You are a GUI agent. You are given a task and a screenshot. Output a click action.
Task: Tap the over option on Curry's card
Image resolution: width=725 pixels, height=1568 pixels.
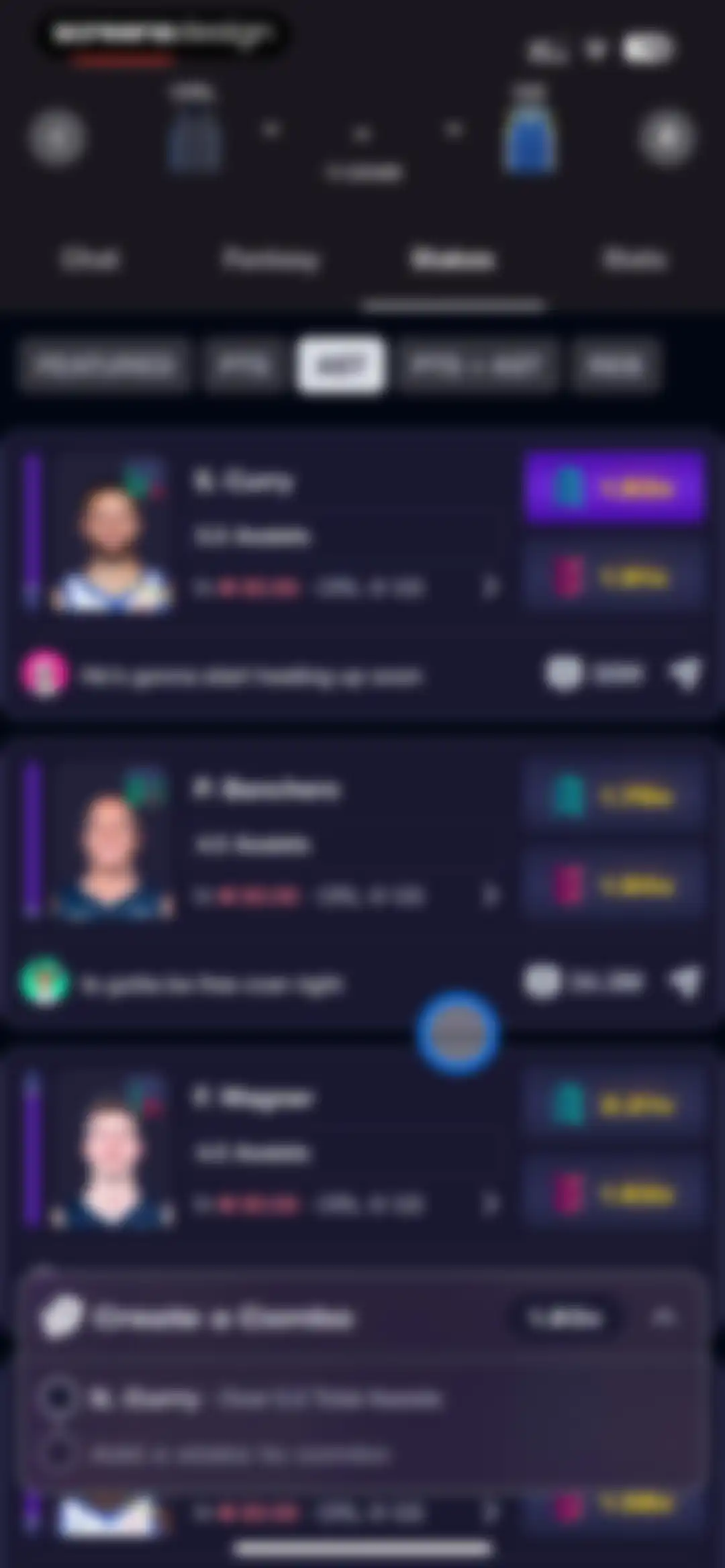(614, 487)
